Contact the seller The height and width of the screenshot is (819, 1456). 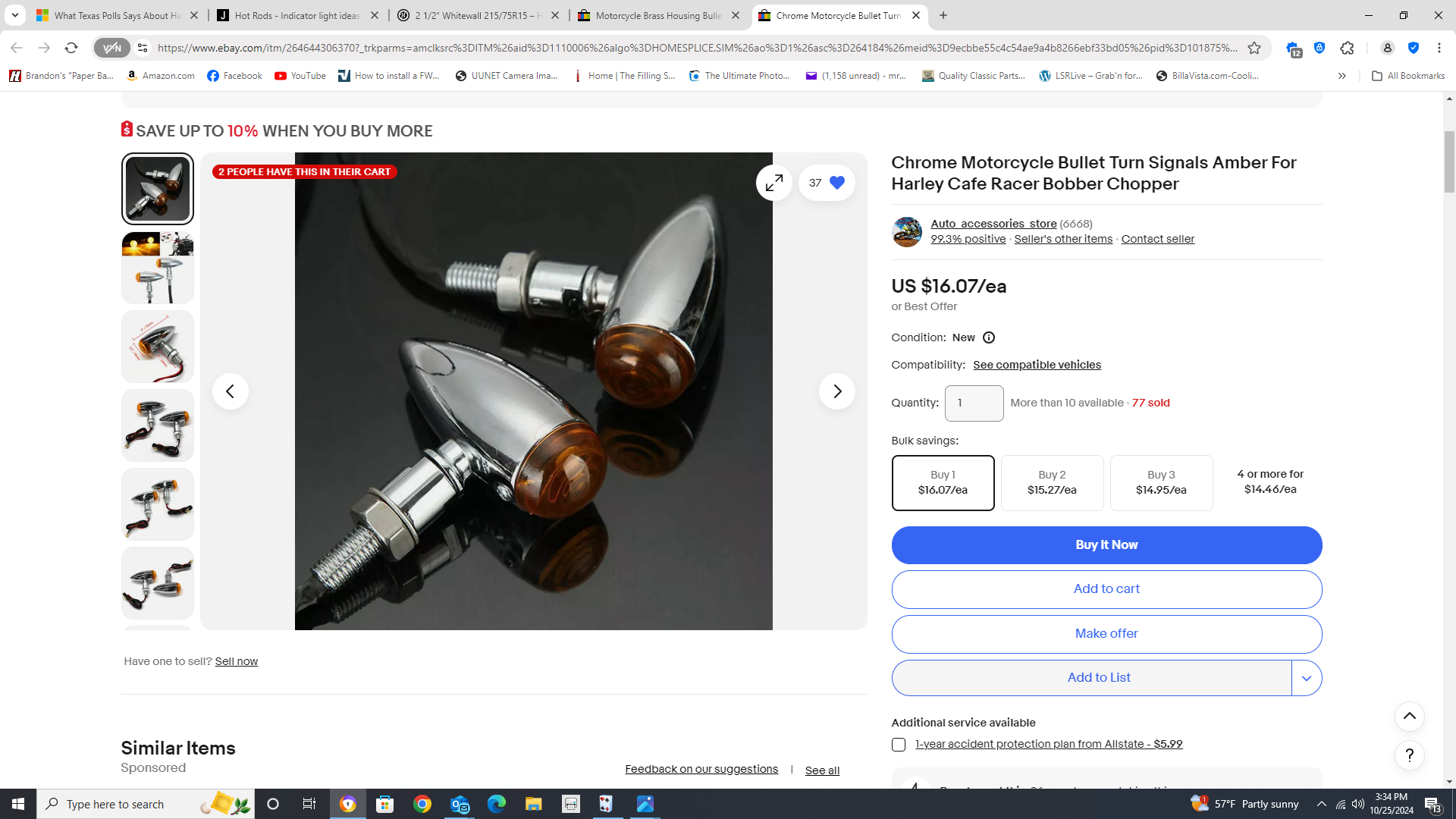(x=1157, y=239)
